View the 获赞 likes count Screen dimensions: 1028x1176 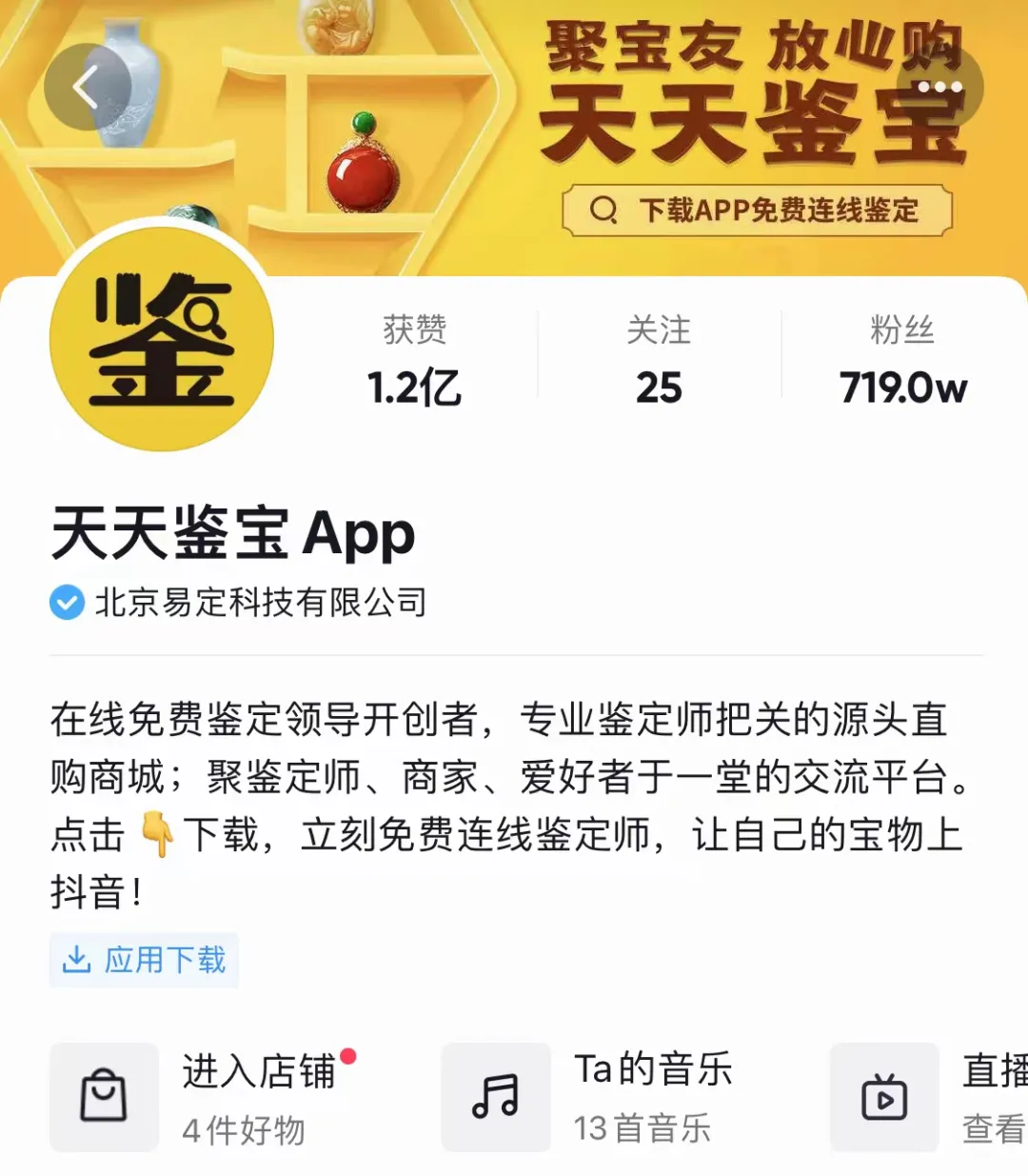point(414,360)
